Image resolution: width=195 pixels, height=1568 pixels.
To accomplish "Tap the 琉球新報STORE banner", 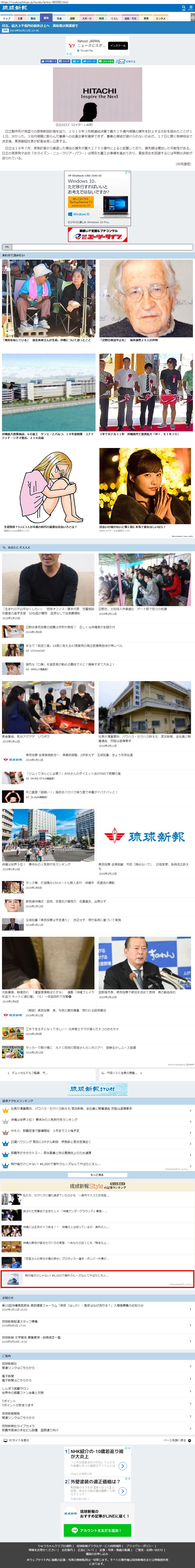I will tap(98, 1090).
